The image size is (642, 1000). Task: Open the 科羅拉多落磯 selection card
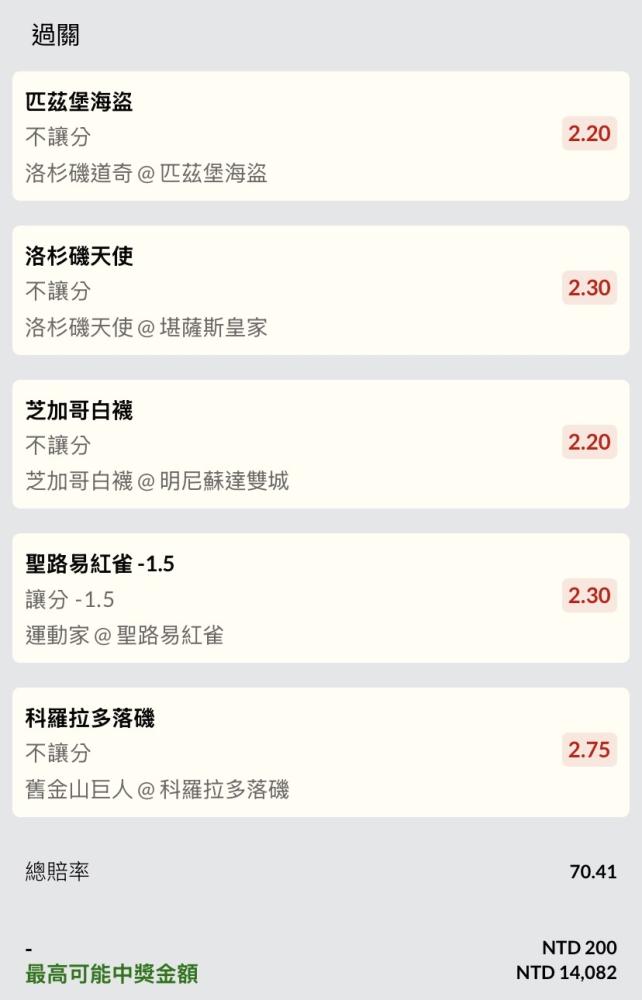pyautogui.click(x=320, y=752)
